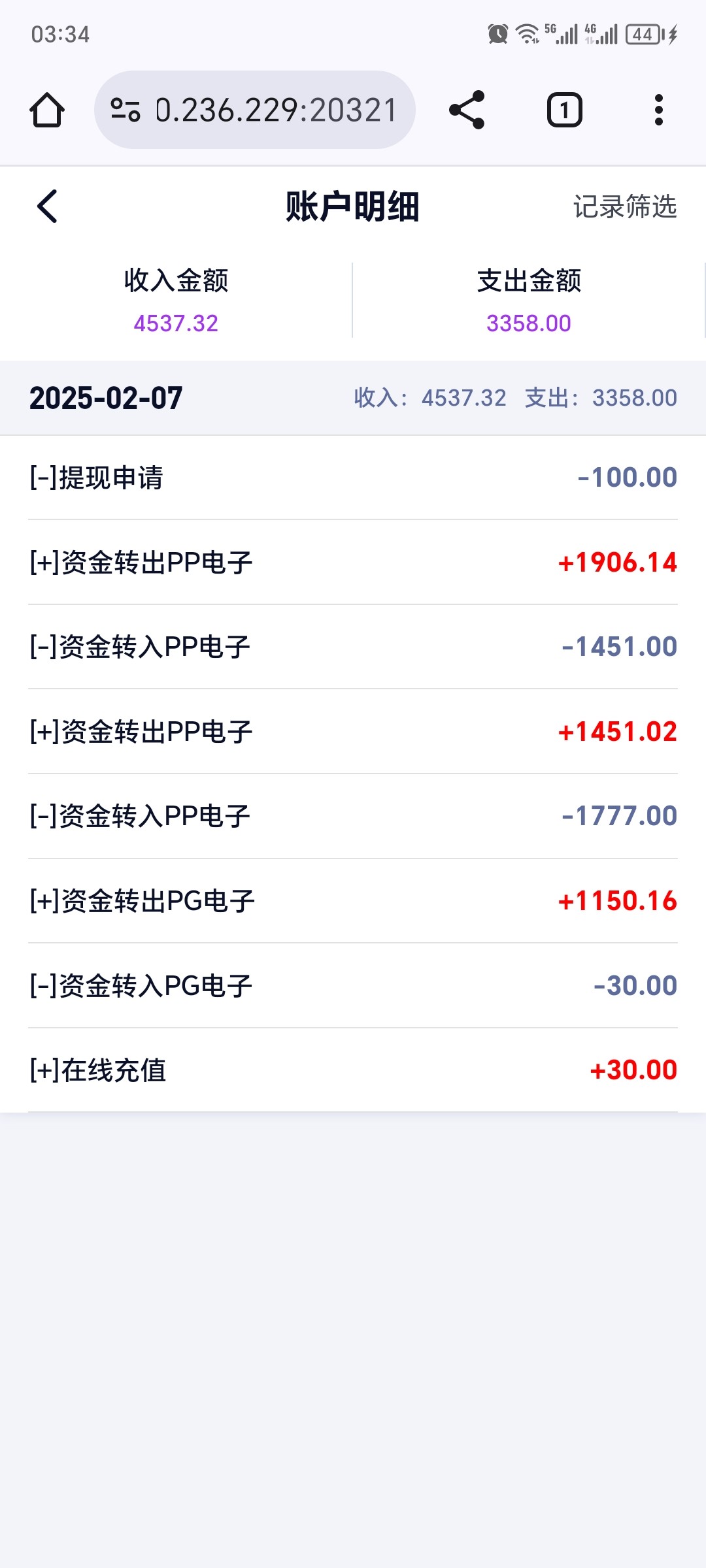Image resolution: width=706 pixels, height=1568 pixels.
Task: Open the 资金转入PP电子 -1451.00 record
Action: coord(353,647)
